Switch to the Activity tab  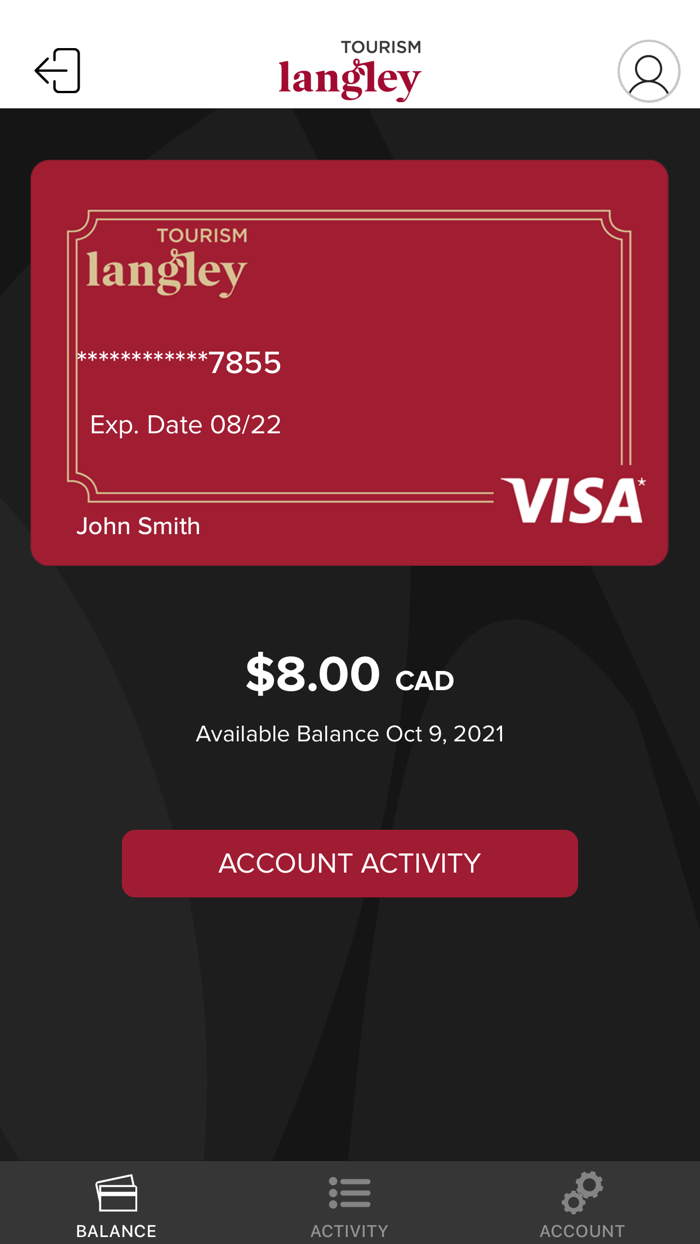pyautogui.click(x=349, y=1205)
